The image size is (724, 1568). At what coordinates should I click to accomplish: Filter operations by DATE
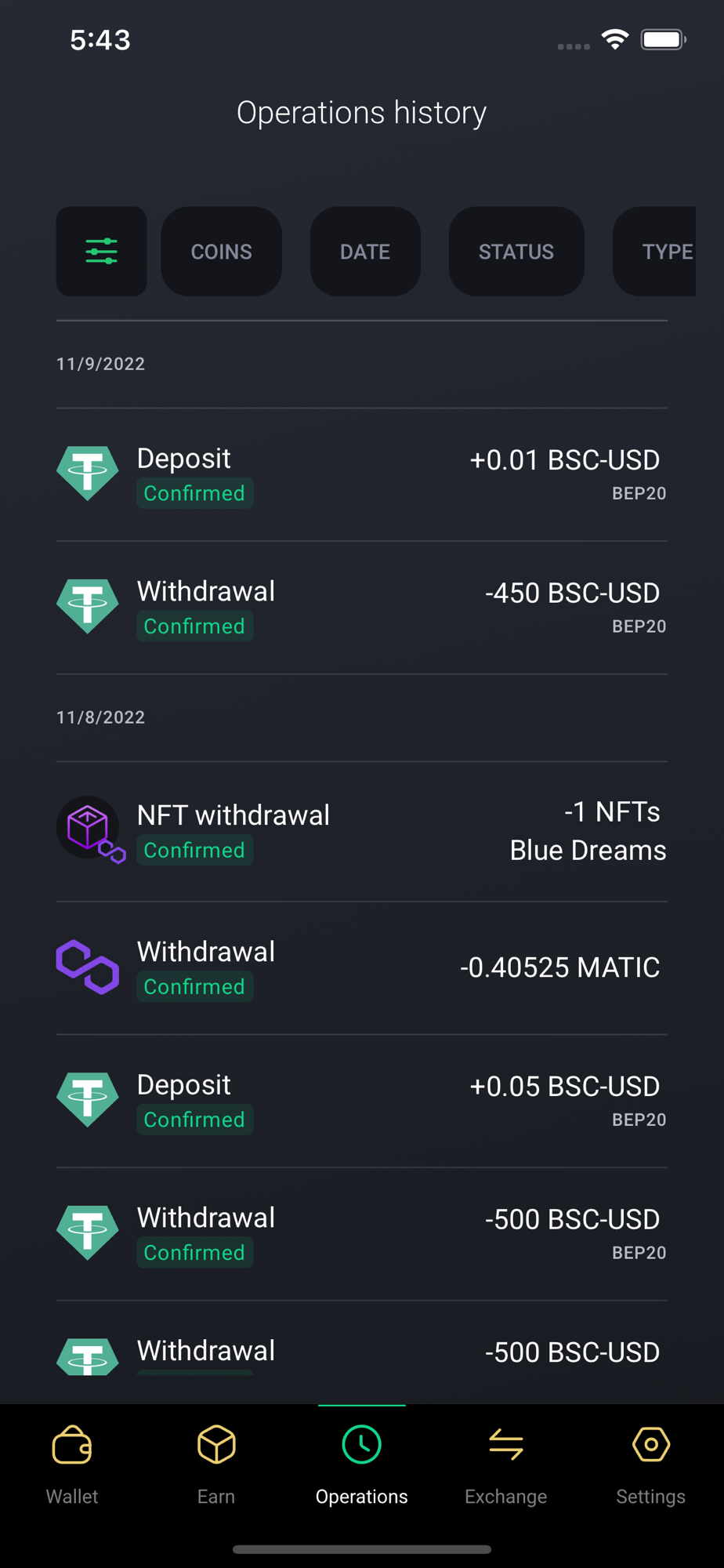tap(365, 252)
